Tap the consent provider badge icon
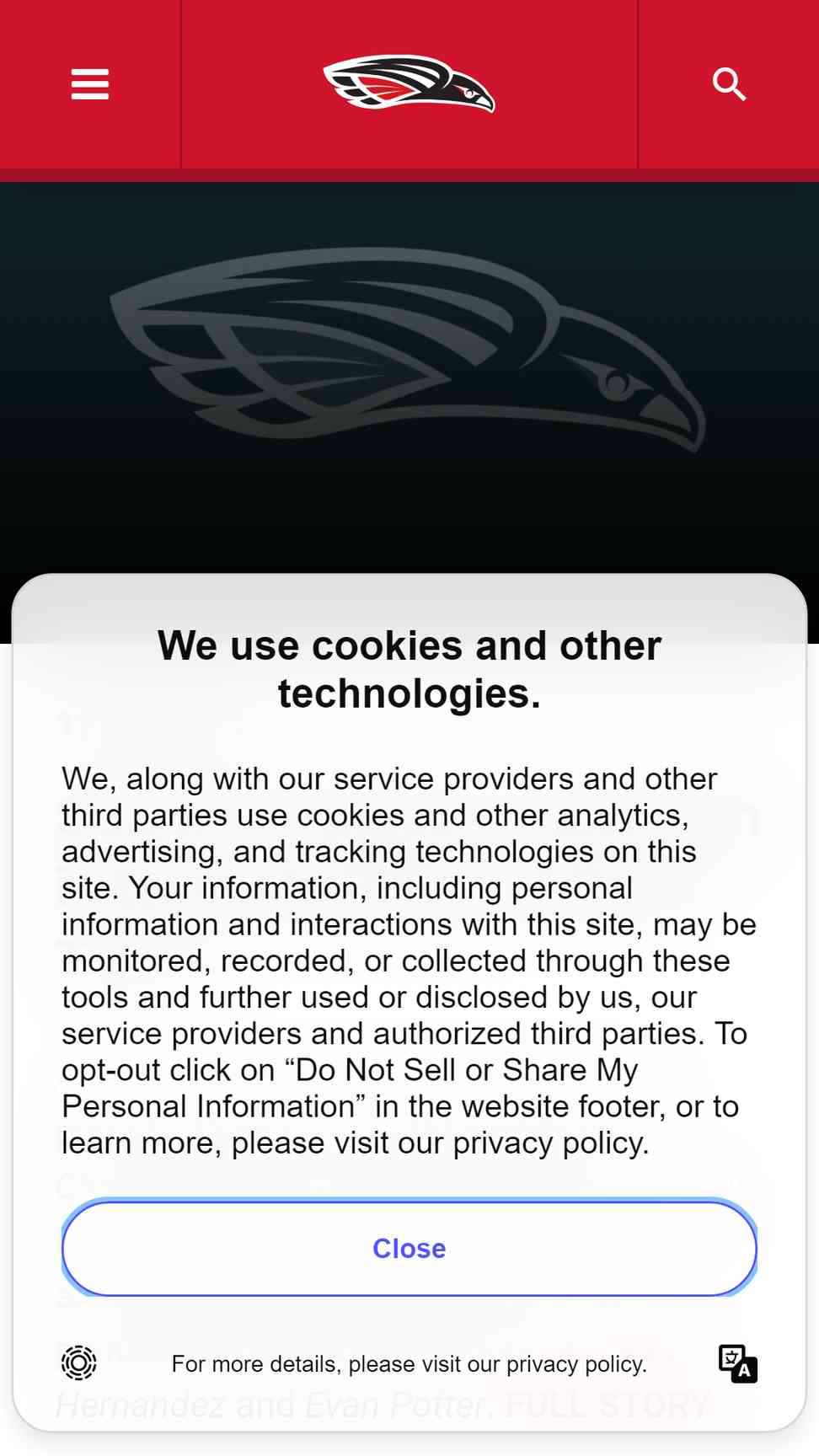819x1456 pixels. (x=79, y=1362)
